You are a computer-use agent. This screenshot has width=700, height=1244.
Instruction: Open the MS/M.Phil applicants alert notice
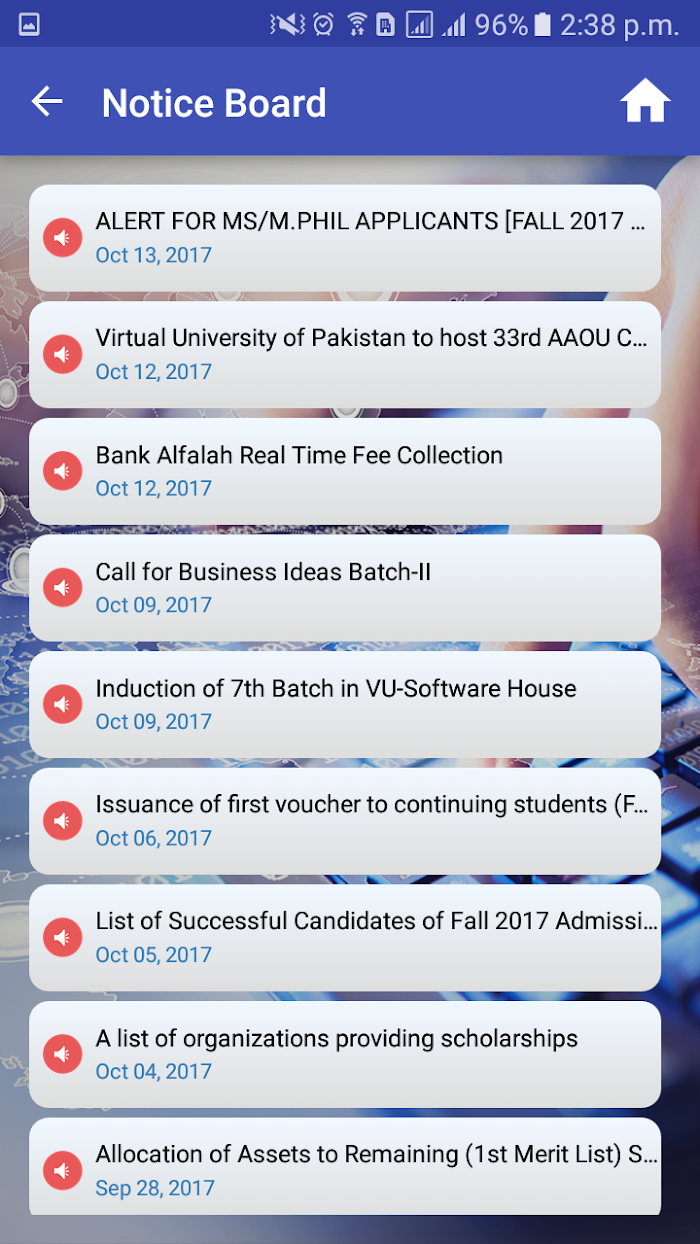[345, 238]
